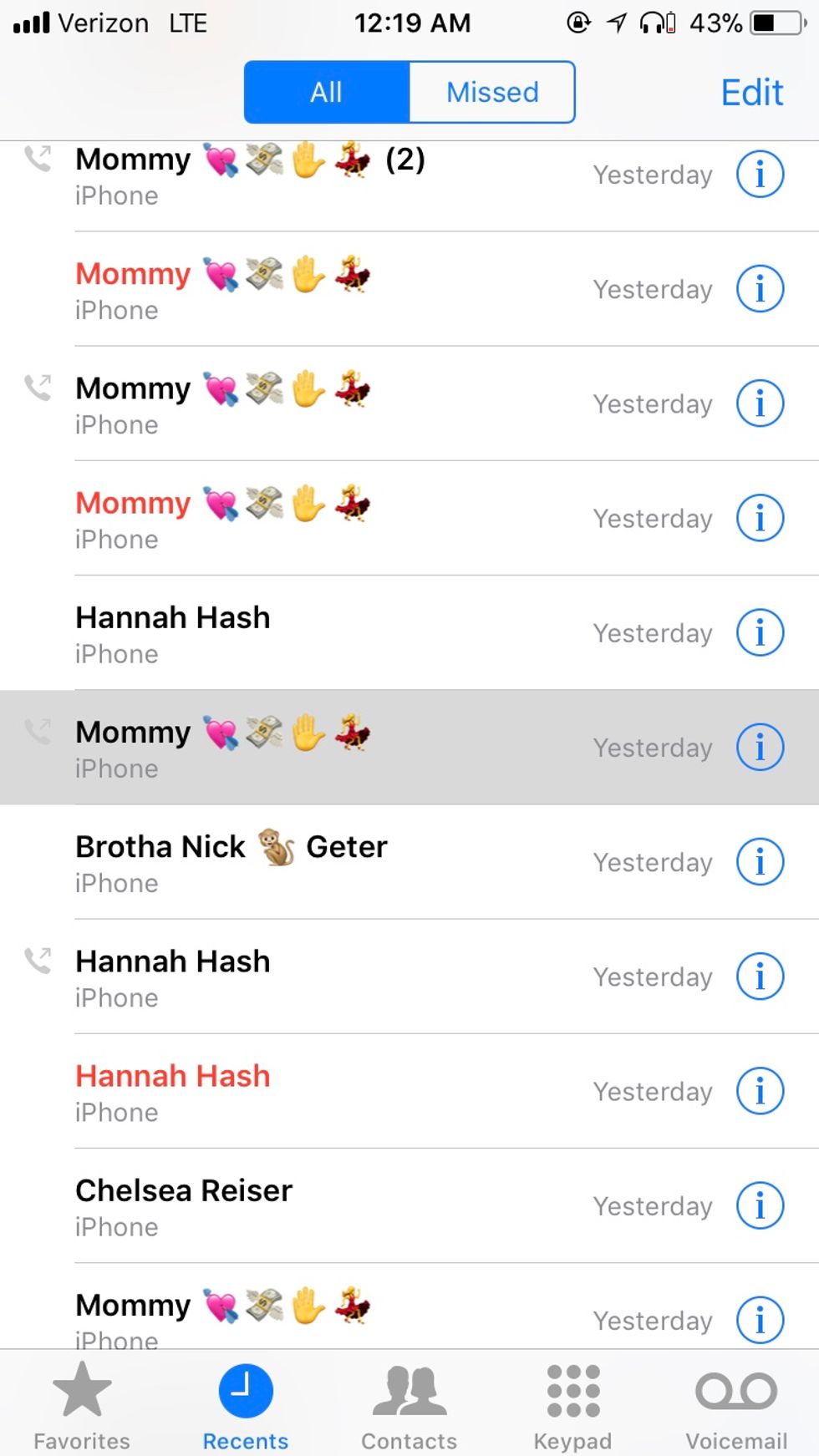Tap the Recents tab
The height and width of the screenshot is (1456, 819).
point(246,1405)
